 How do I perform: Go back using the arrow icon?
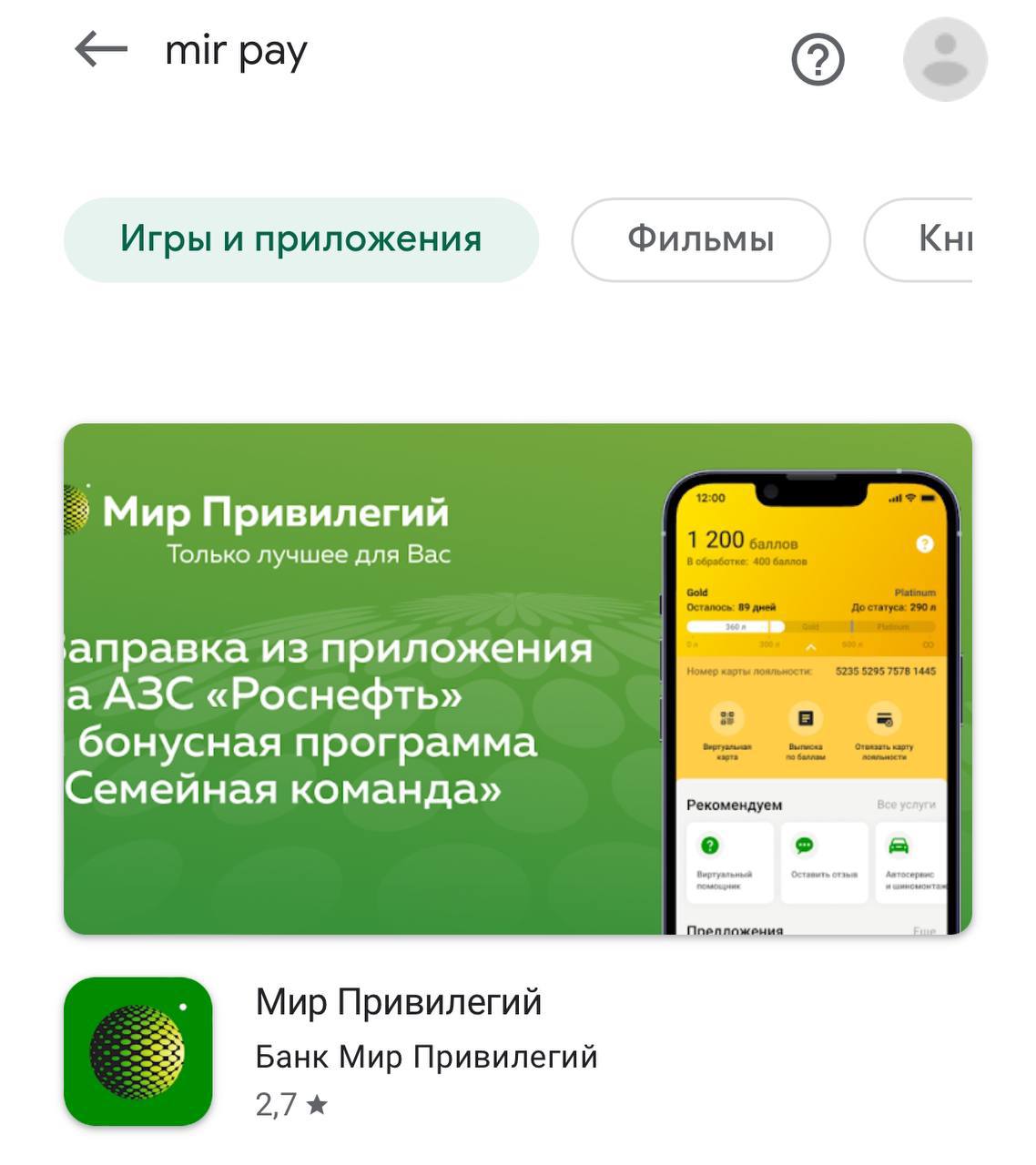pos(100,50)
